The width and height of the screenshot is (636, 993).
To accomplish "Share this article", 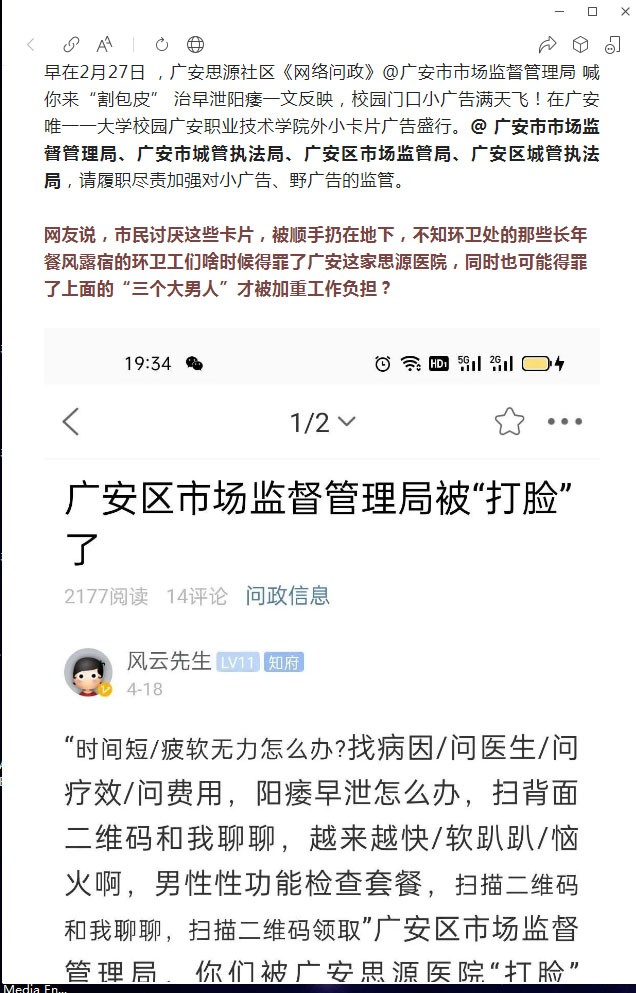I will tap(547, 44).
